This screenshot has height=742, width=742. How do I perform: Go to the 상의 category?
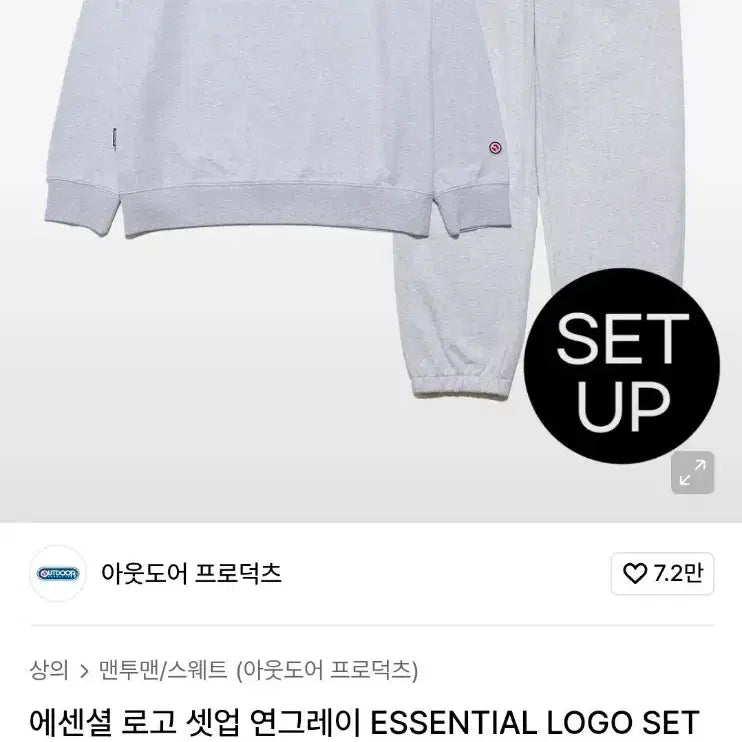49,669
